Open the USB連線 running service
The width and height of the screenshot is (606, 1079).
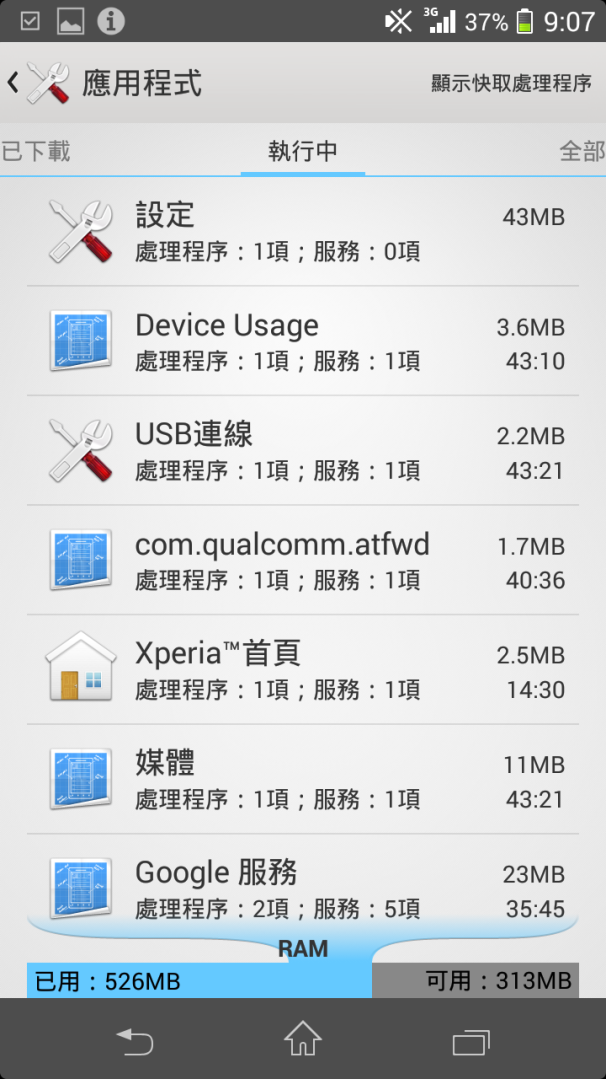[303, 451]
